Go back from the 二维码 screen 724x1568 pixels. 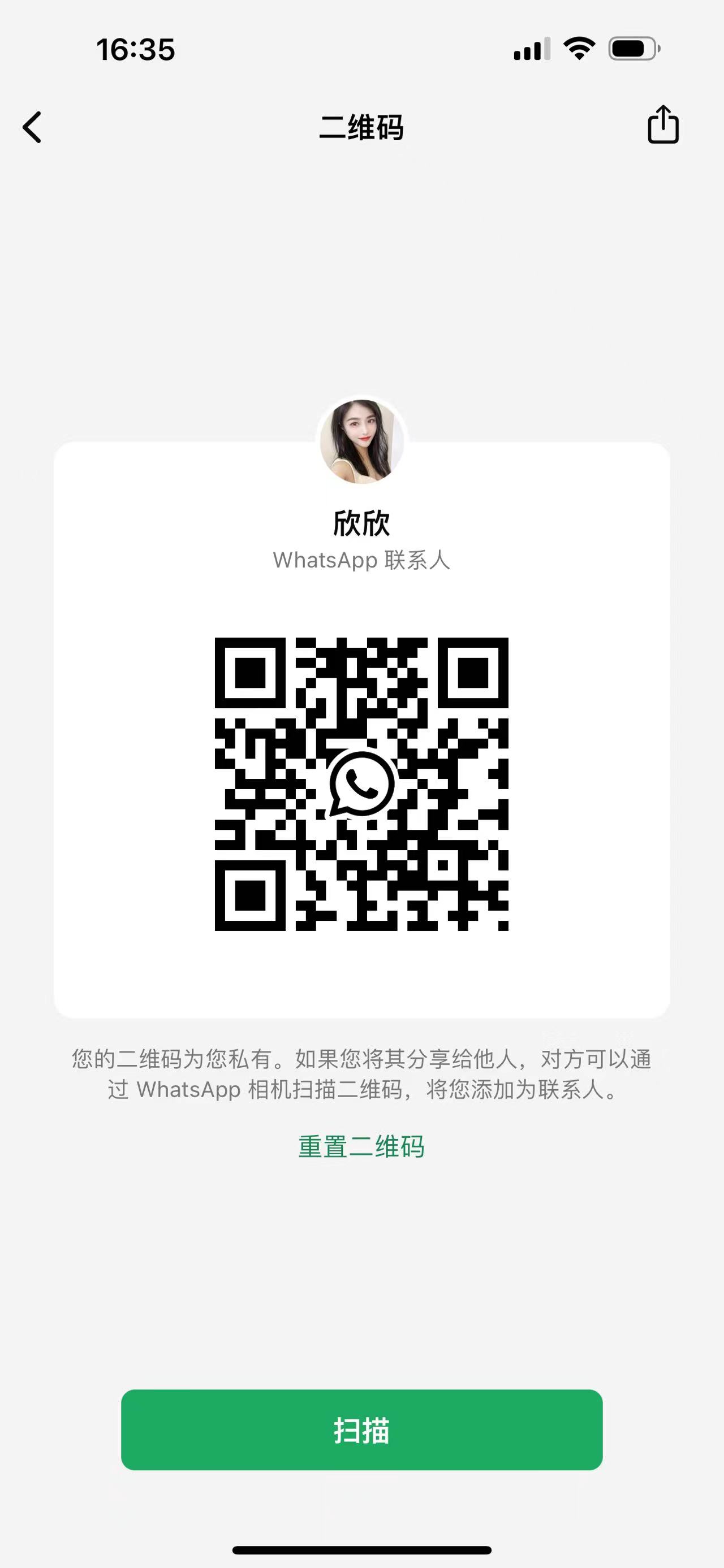(32, 127)
